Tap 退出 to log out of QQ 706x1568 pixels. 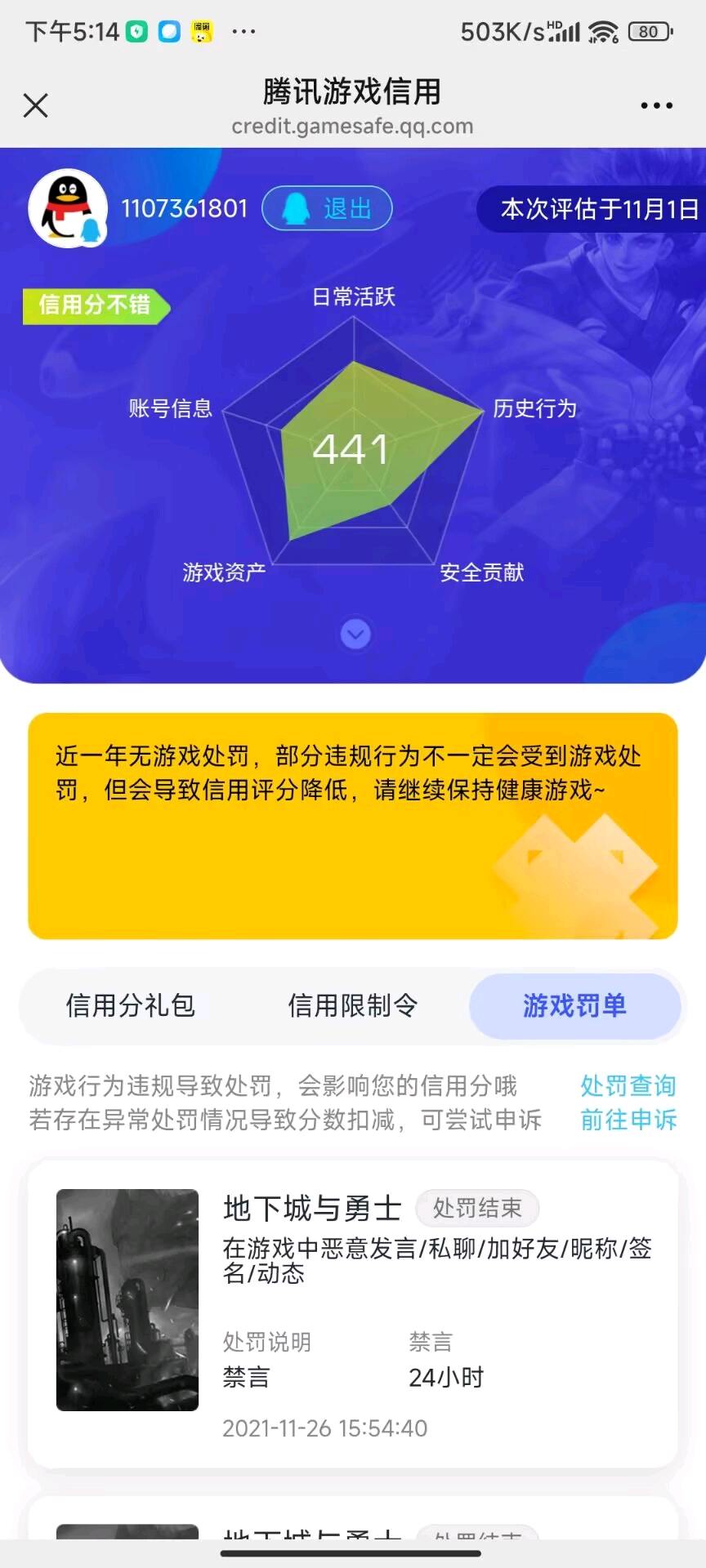(x=327, y=209)
